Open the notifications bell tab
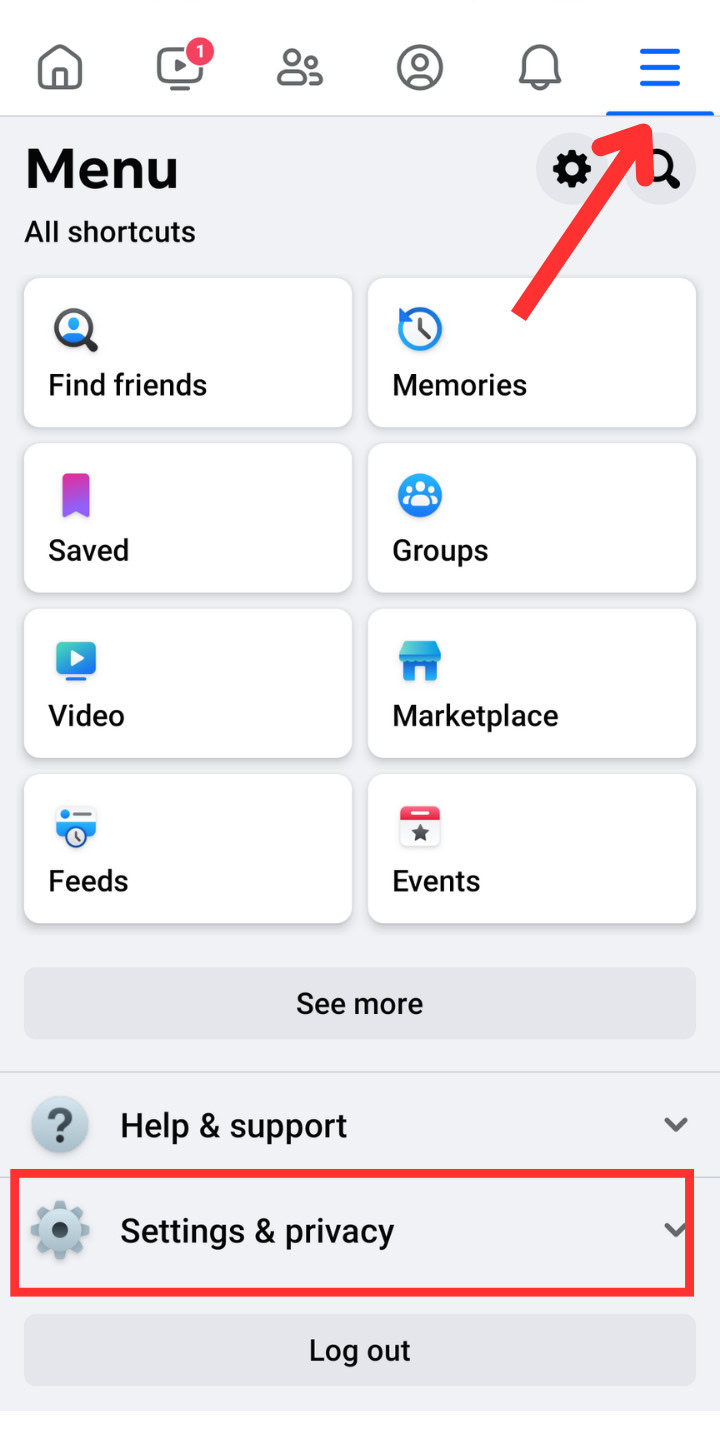The height and width of the screenshot is (1440, 720). pyautogui.click(x=540, y=68)
